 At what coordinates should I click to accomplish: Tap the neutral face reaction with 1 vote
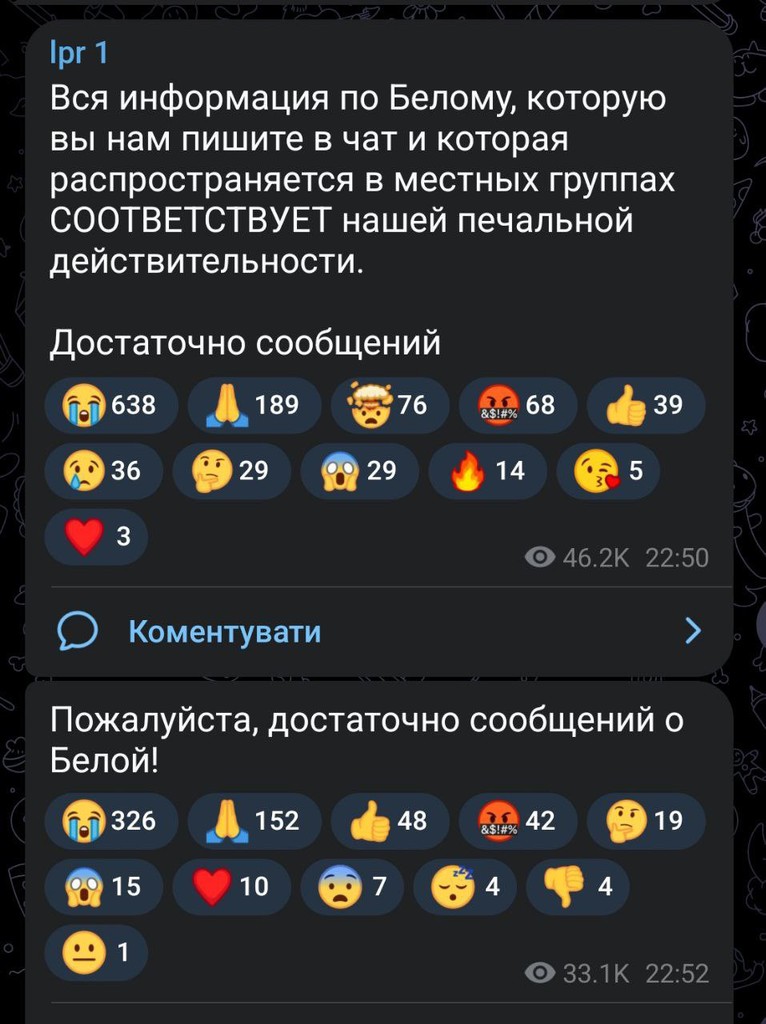pyautogui.click(x=96, y=952)
